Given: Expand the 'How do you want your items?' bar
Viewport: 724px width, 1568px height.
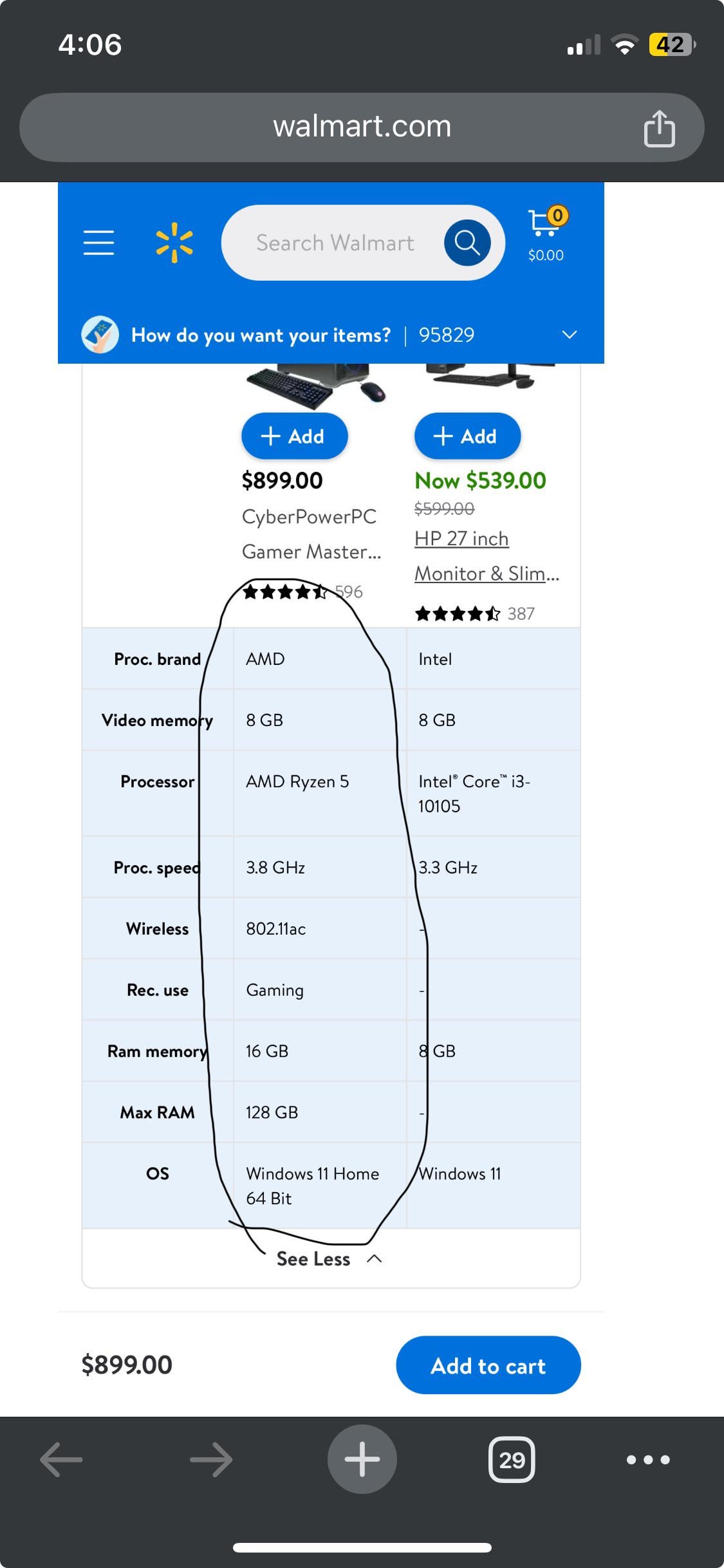Looking at the screenshot, I should [569, 335].
